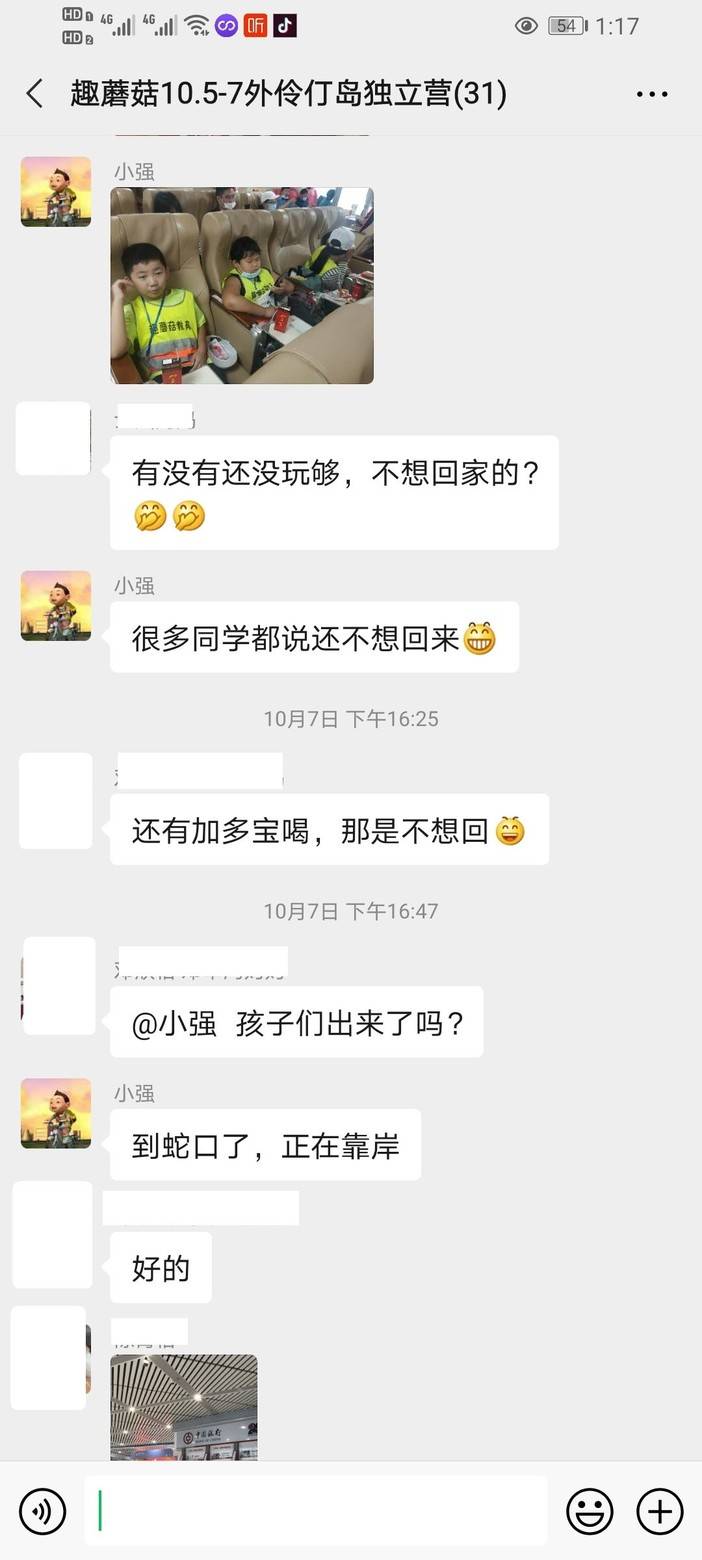
Task: Go back from the group chat
Action: 35,94
